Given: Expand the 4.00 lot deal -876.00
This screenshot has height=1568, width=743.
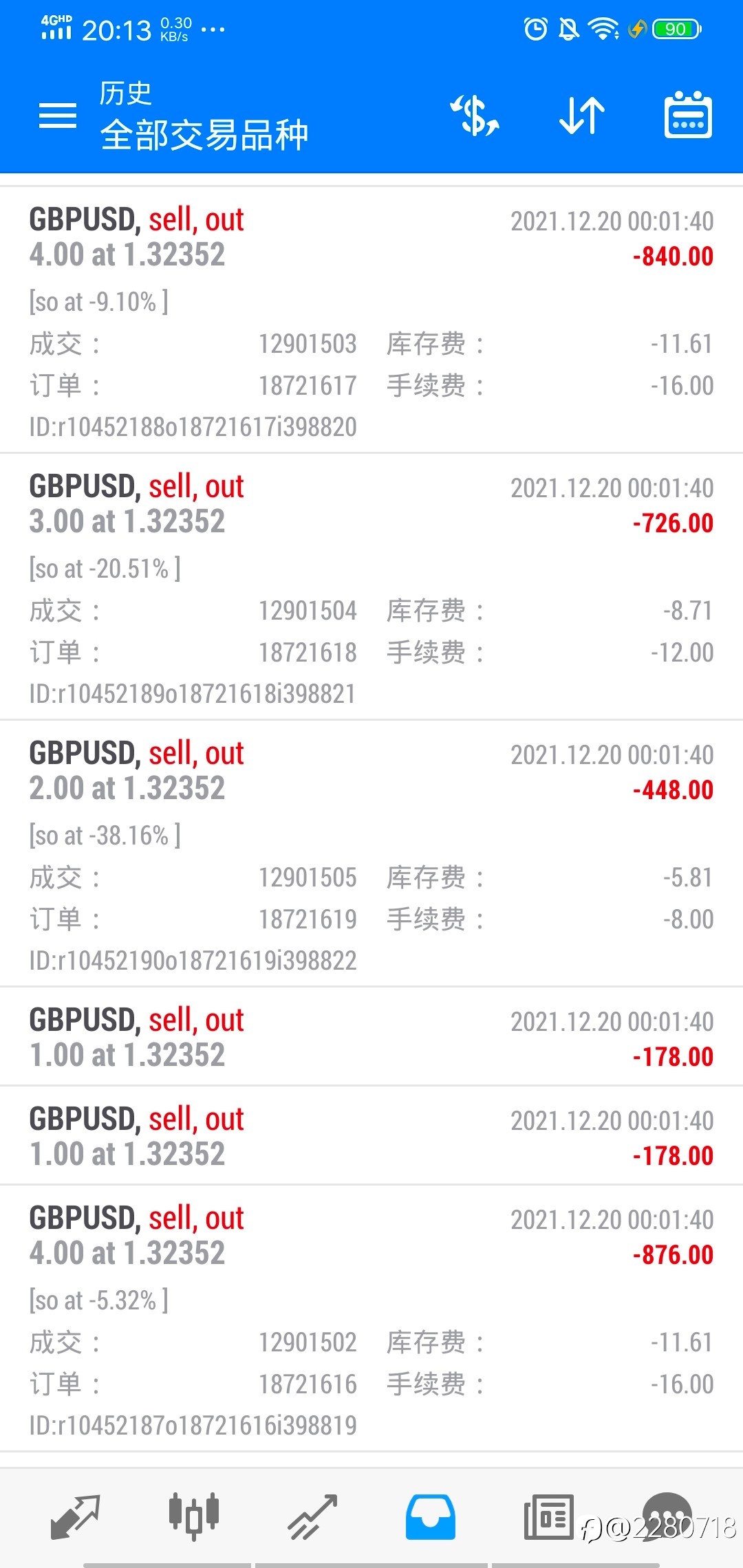Looking at the screenshot, I should tap(371, 1318).
